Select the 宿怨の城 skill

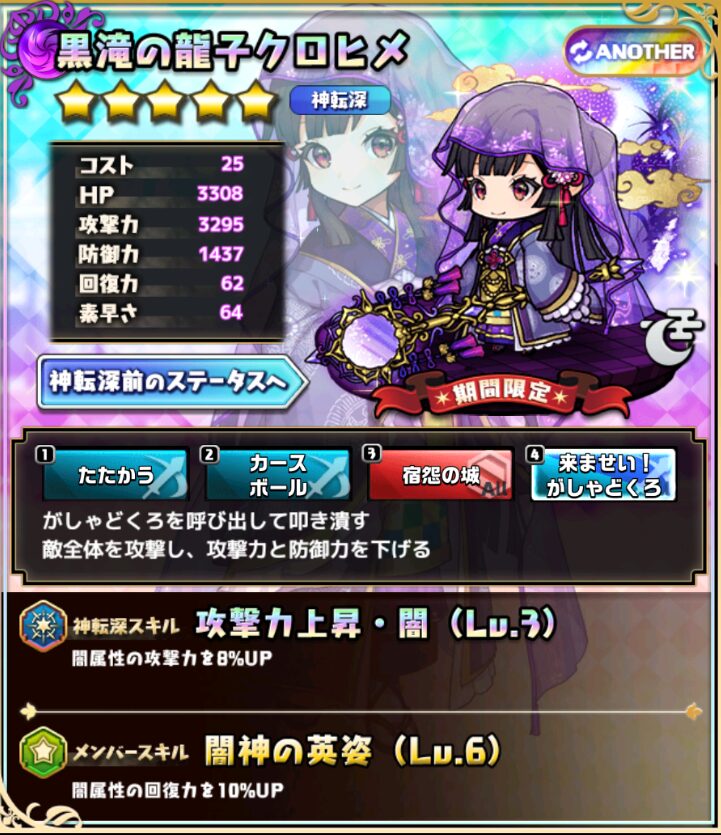pos(440,475)
